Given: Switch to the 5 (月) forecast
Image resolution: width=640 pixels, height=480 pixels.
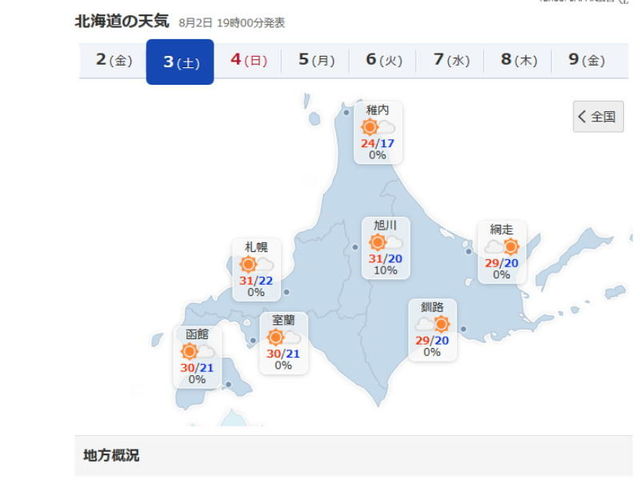Looking at the screenshot, I should [316, 61].
